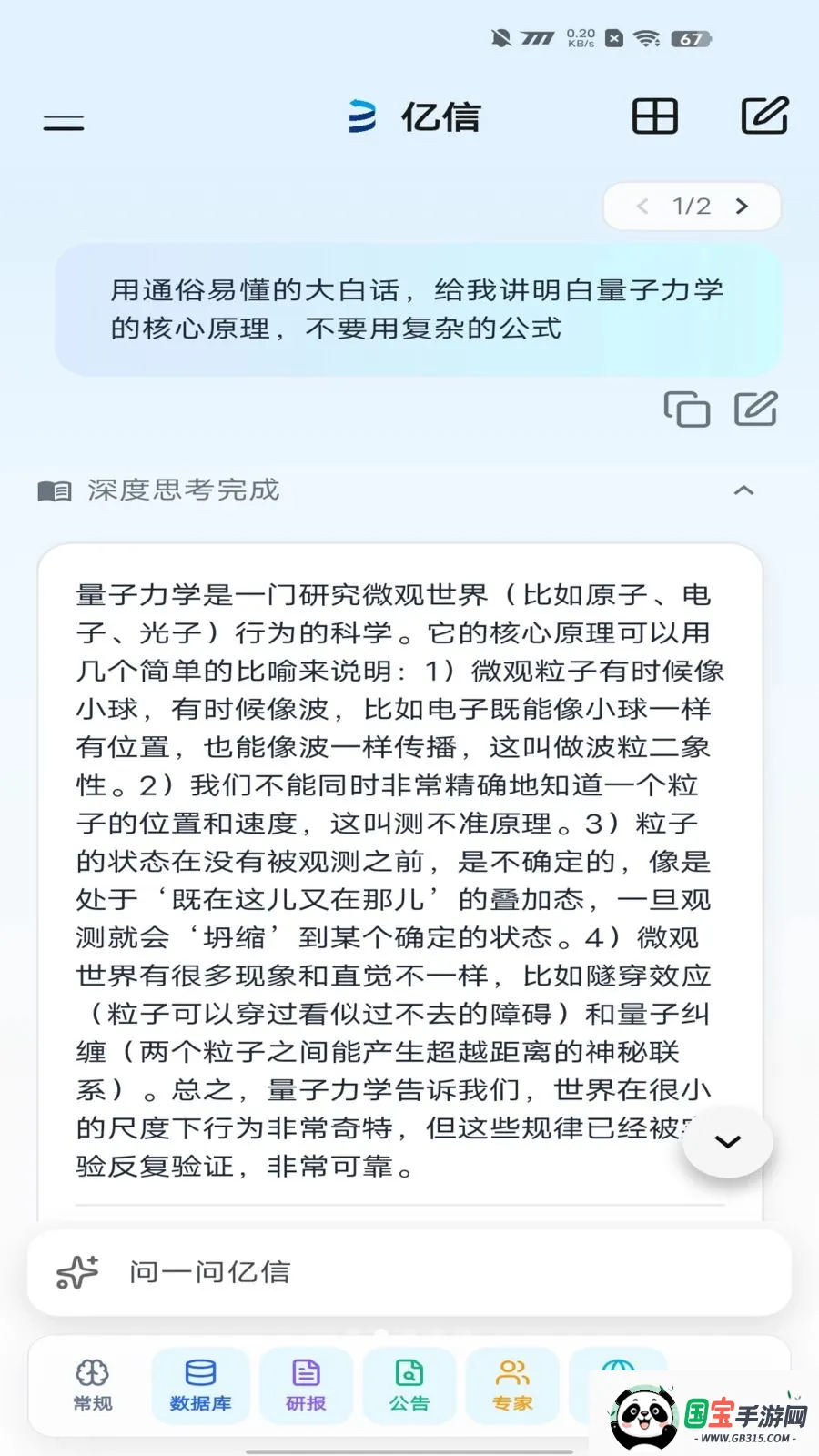
Task: Copy the question text
Action: pyautogui.click(x=686, y=409)
